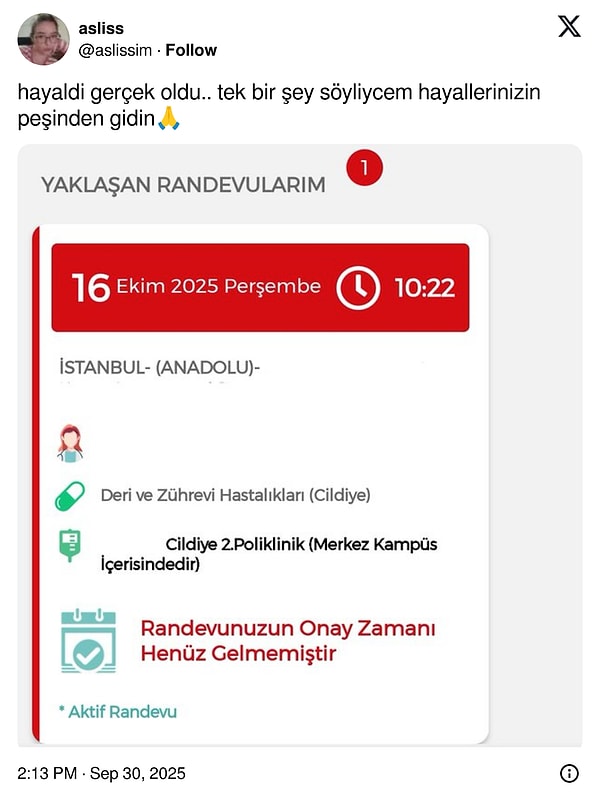Viewport: 600px width, 804px height.
Task: Open the post's timestamp Sep 30, 2025
Action: [102, 774]
